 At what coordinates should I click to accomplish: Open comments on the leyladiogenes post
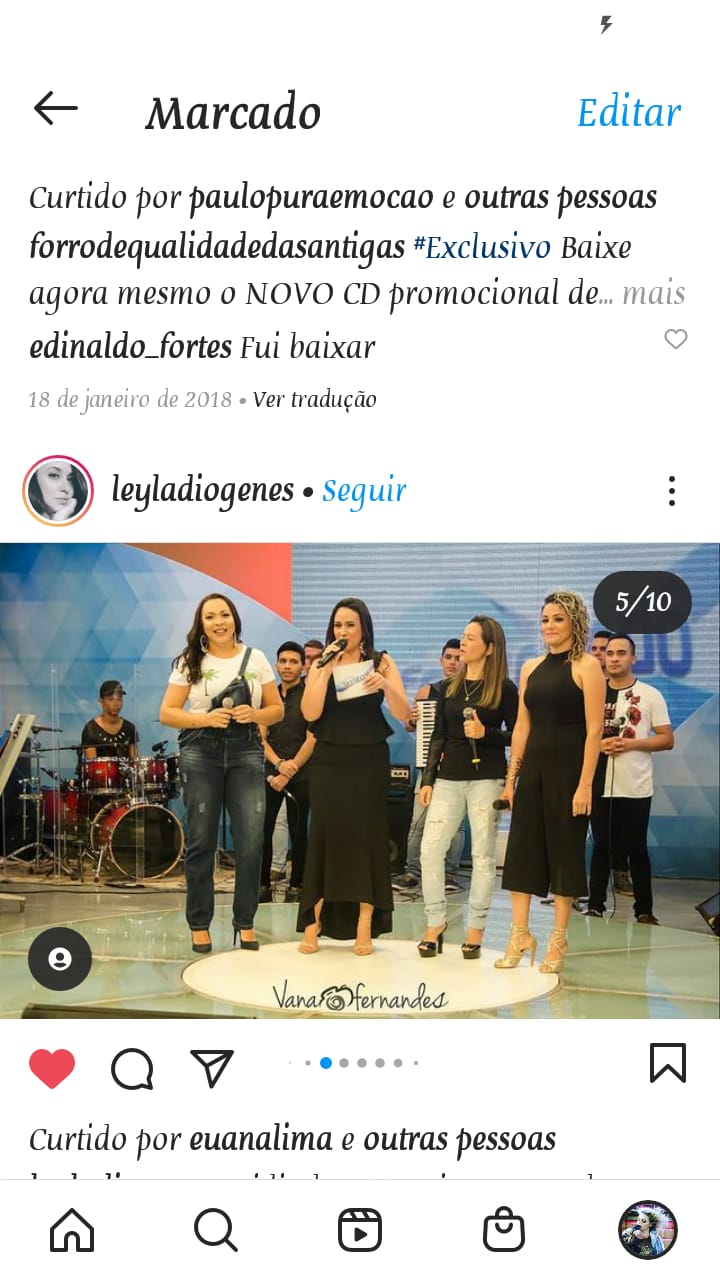coord(131,1068)
